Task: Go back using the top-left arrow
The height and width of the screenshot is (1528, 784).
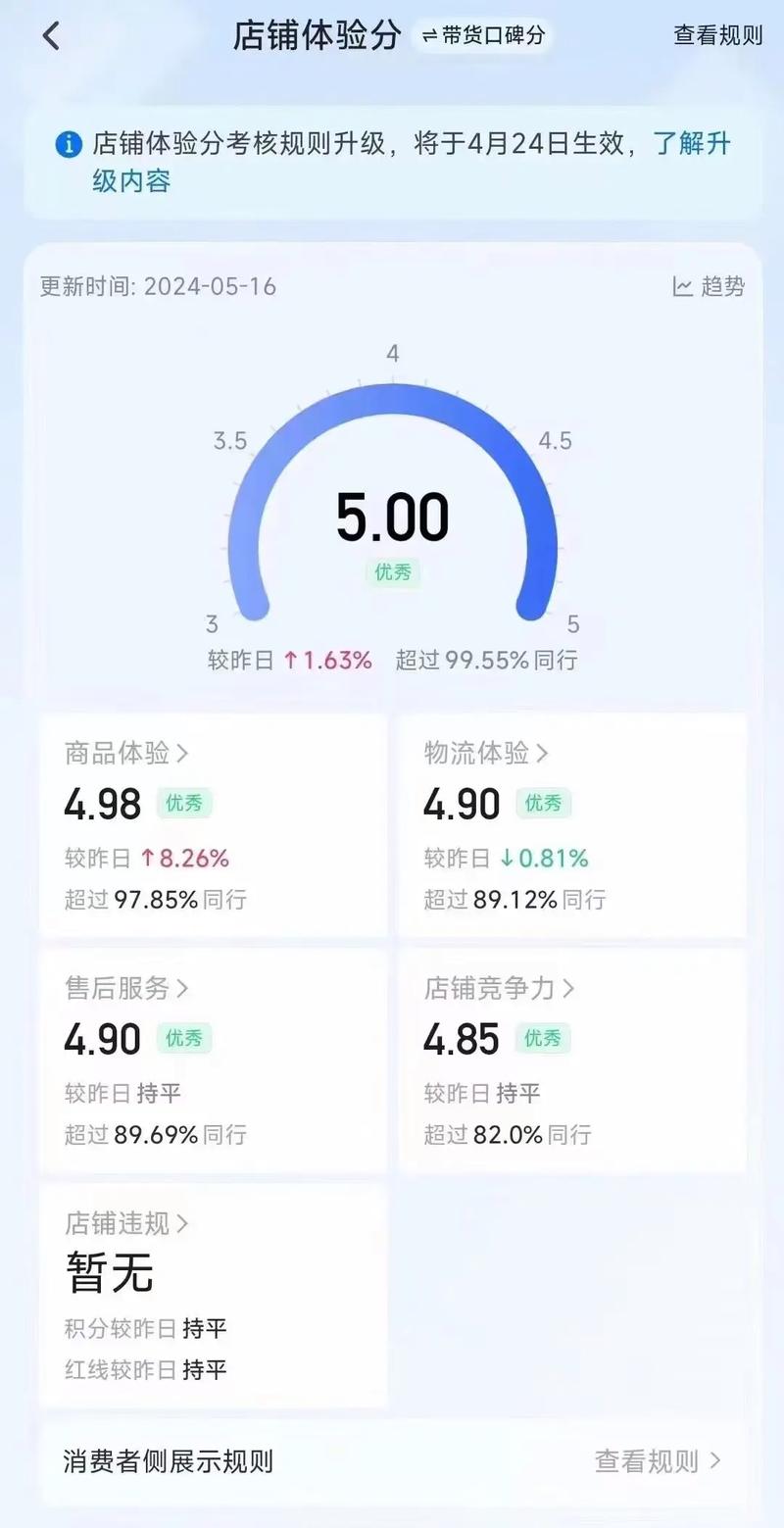Action: 51,37
